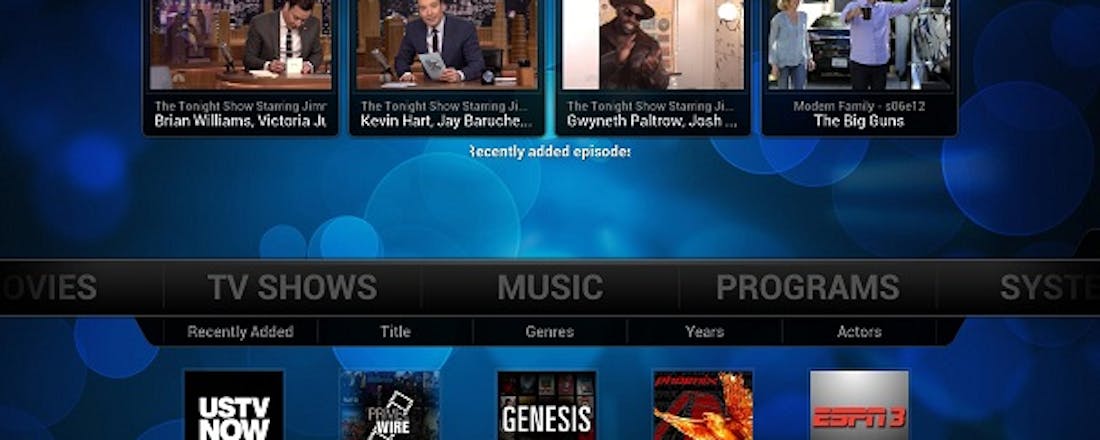Launch the USTV Now add-on
Screen dimensions: 1100x440
click(234, 406)
